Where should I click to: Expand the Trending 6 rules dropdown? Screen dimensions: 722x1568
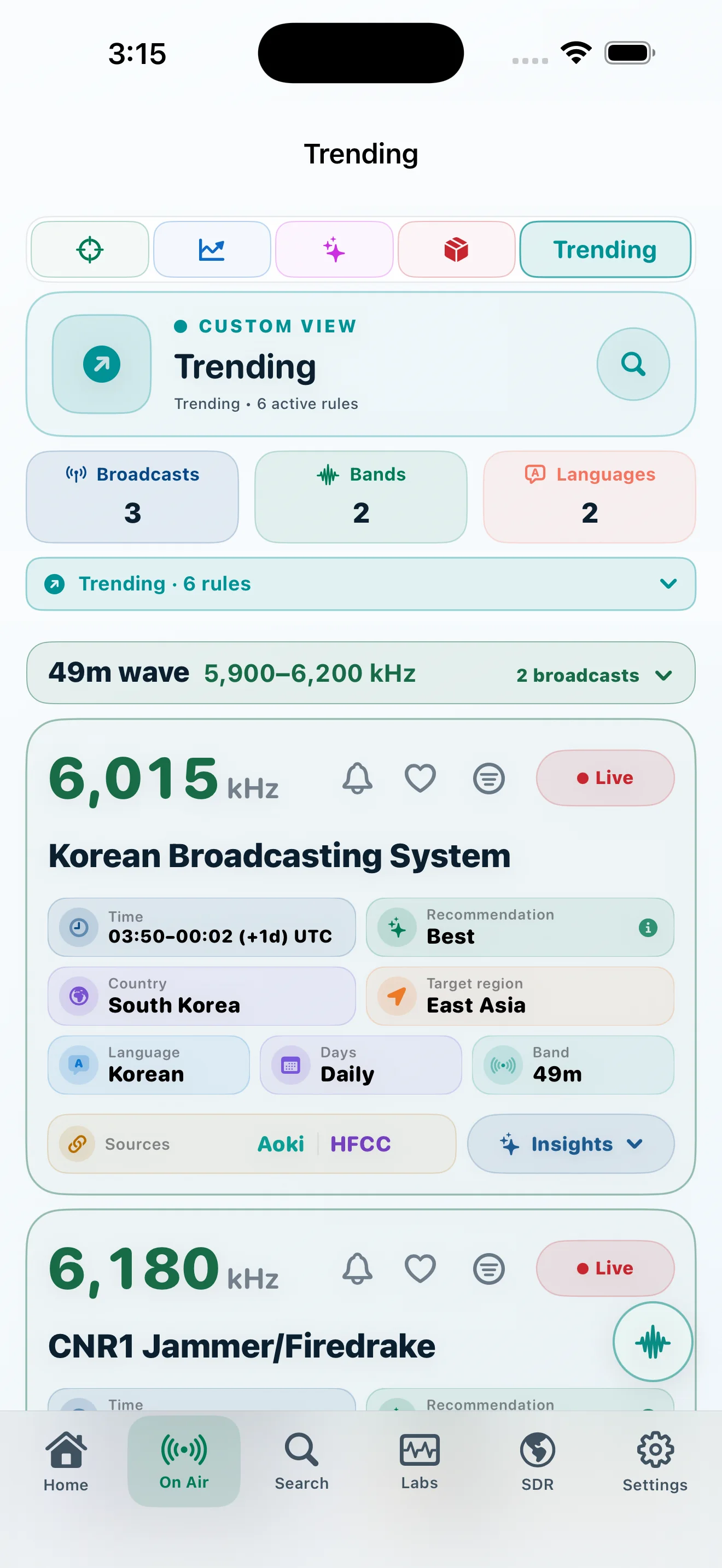361,584
